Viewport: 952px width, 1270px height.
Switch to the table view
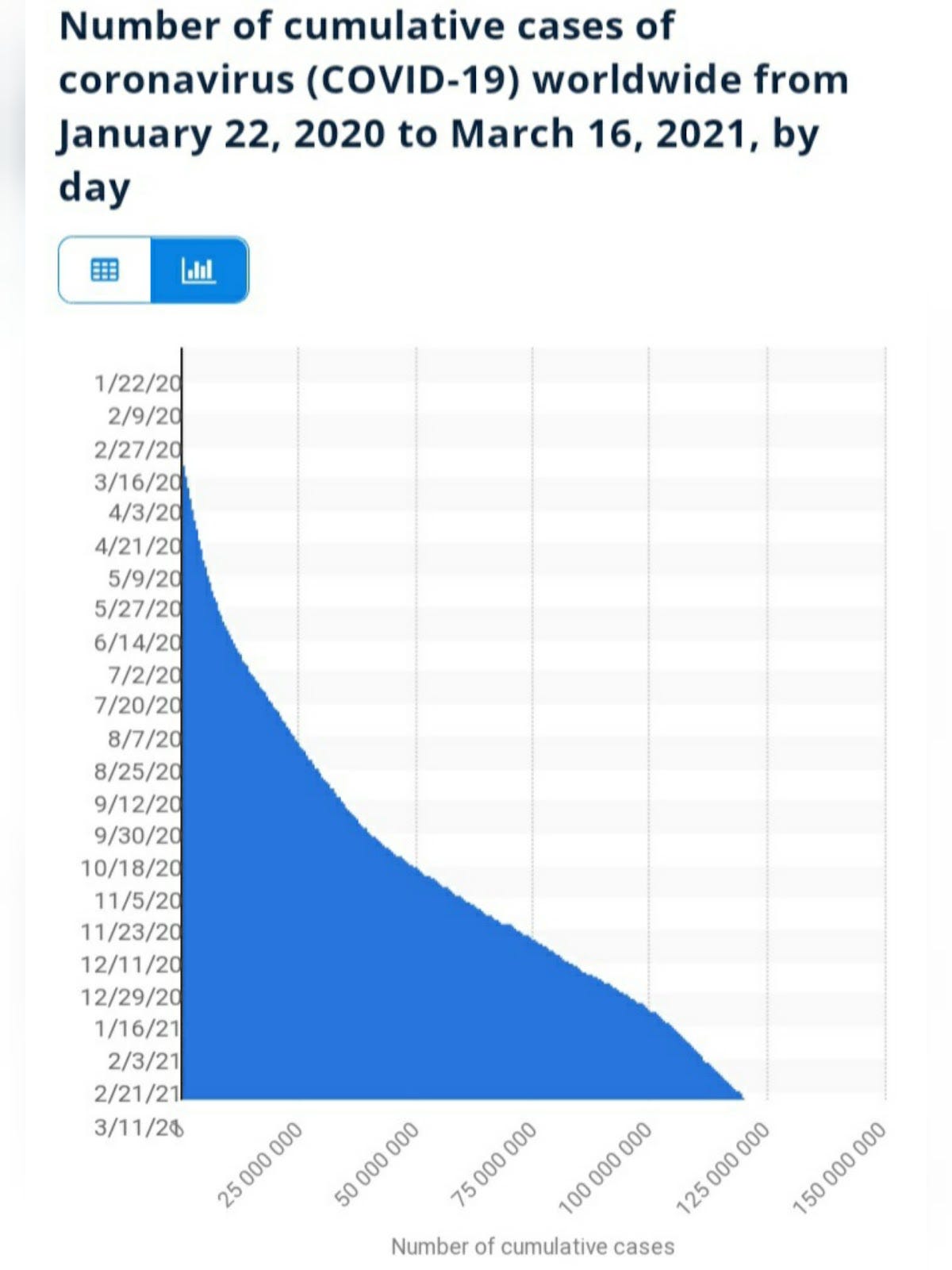(105, 270)
